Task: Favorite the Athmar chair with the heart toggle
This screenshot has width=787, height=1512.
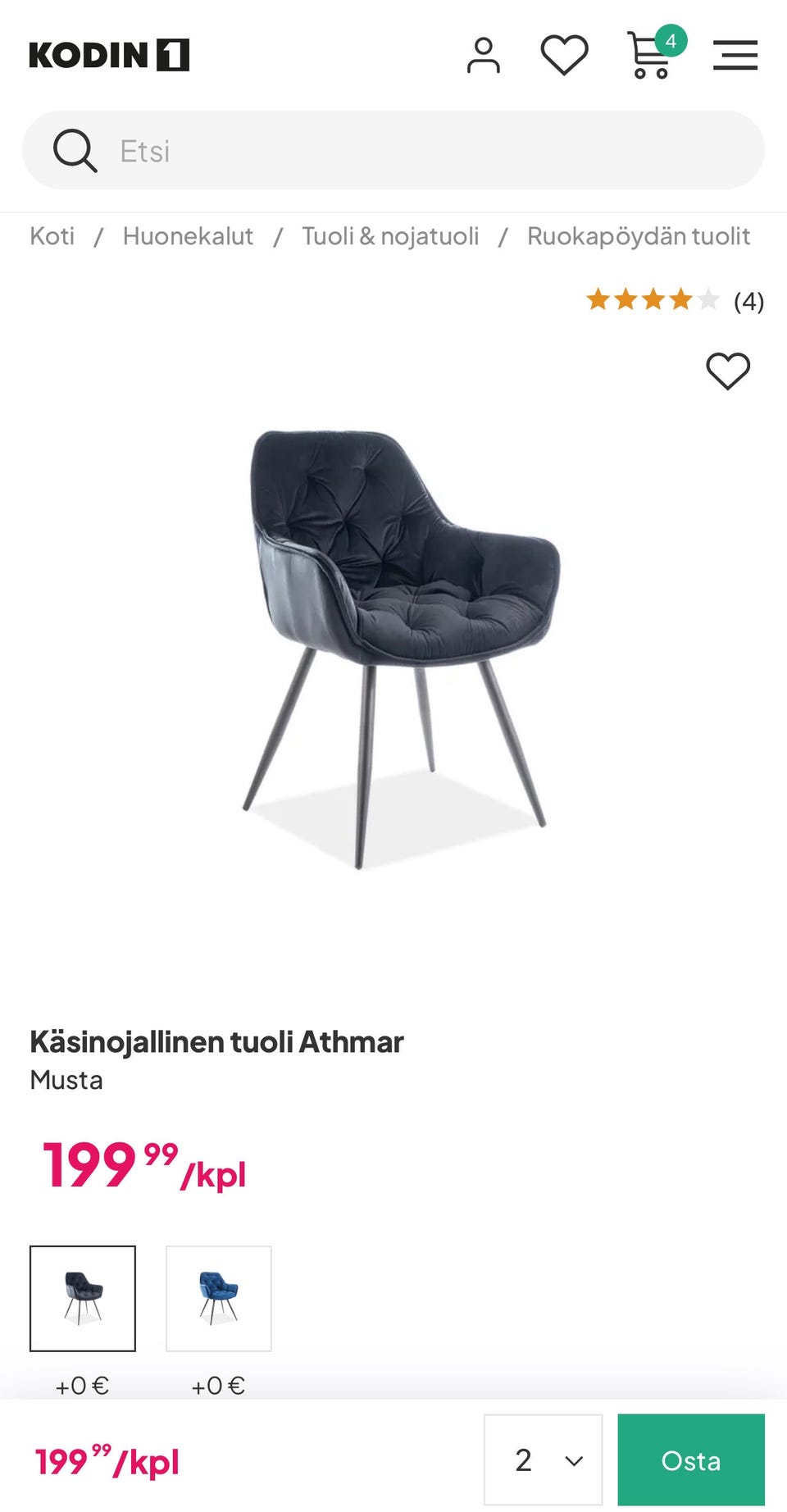Action: point(728,373)
